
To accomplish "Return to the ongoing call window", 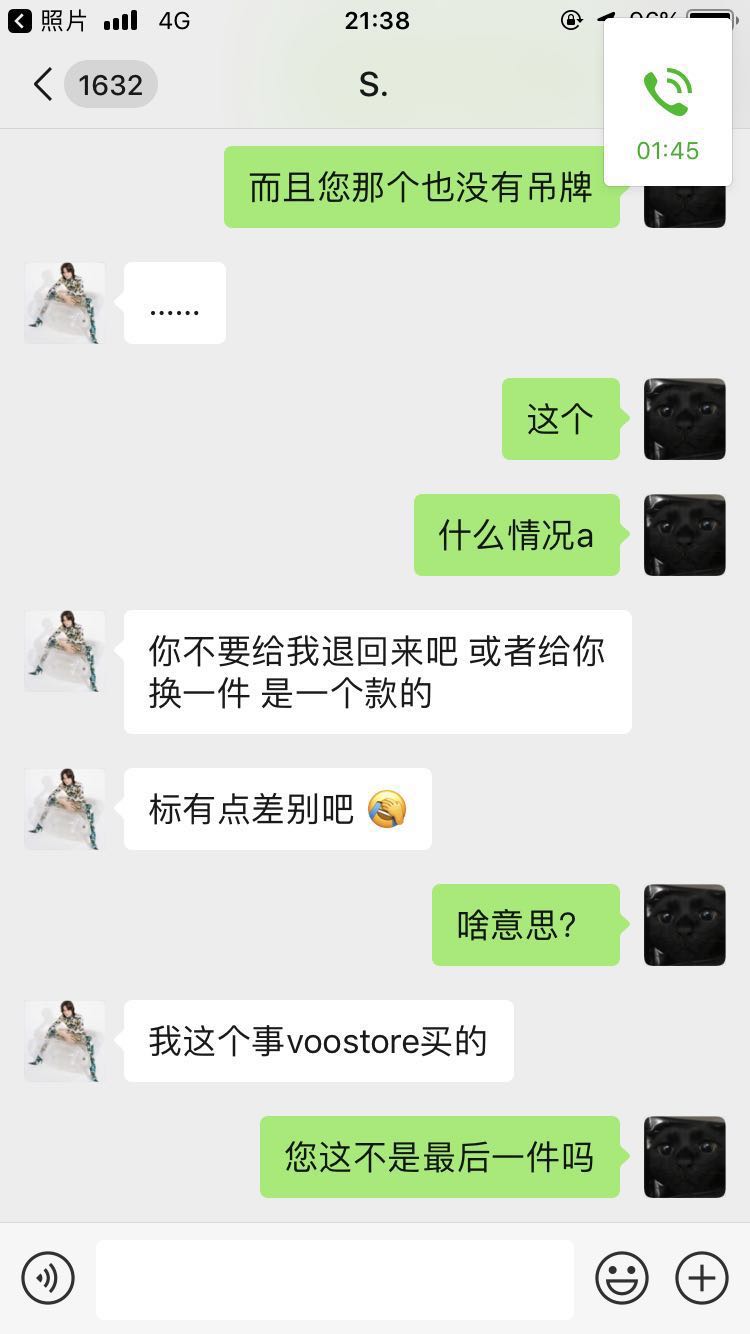I will (668, 102).
